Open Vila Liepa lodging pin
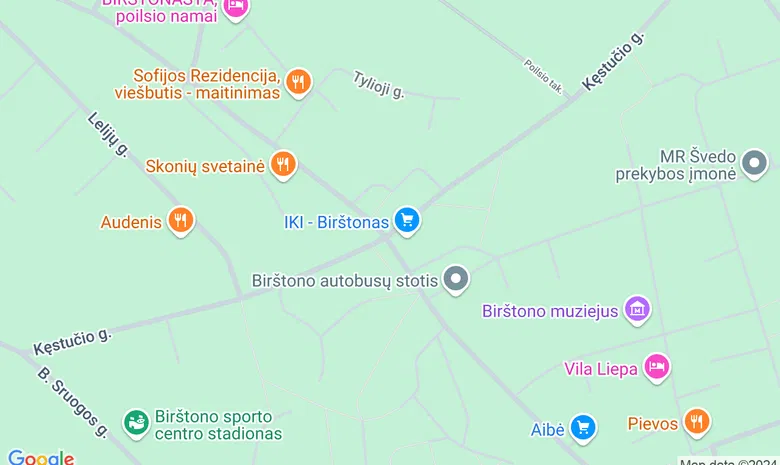This screenshot has width=780, height=465. tap(656, 367)
